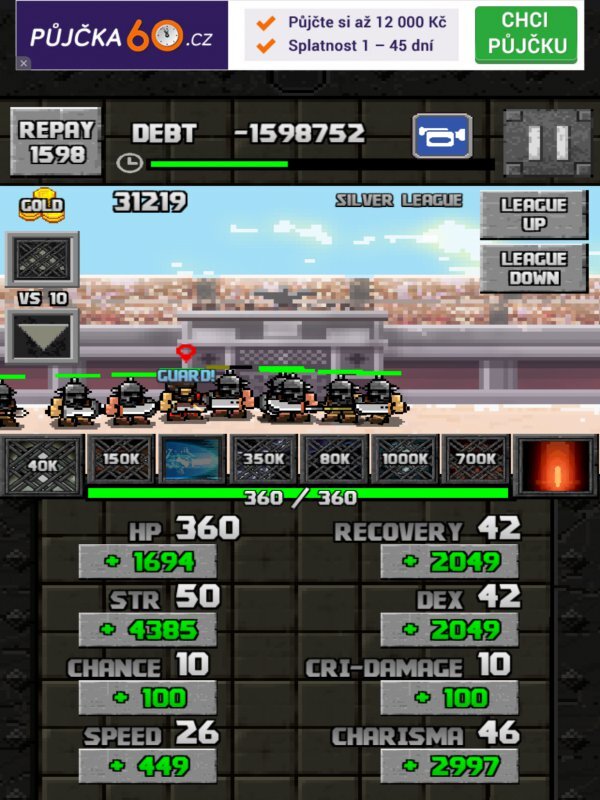Upgrade SPEED for 449 gold
600x800 pixels.
point(147,765)
